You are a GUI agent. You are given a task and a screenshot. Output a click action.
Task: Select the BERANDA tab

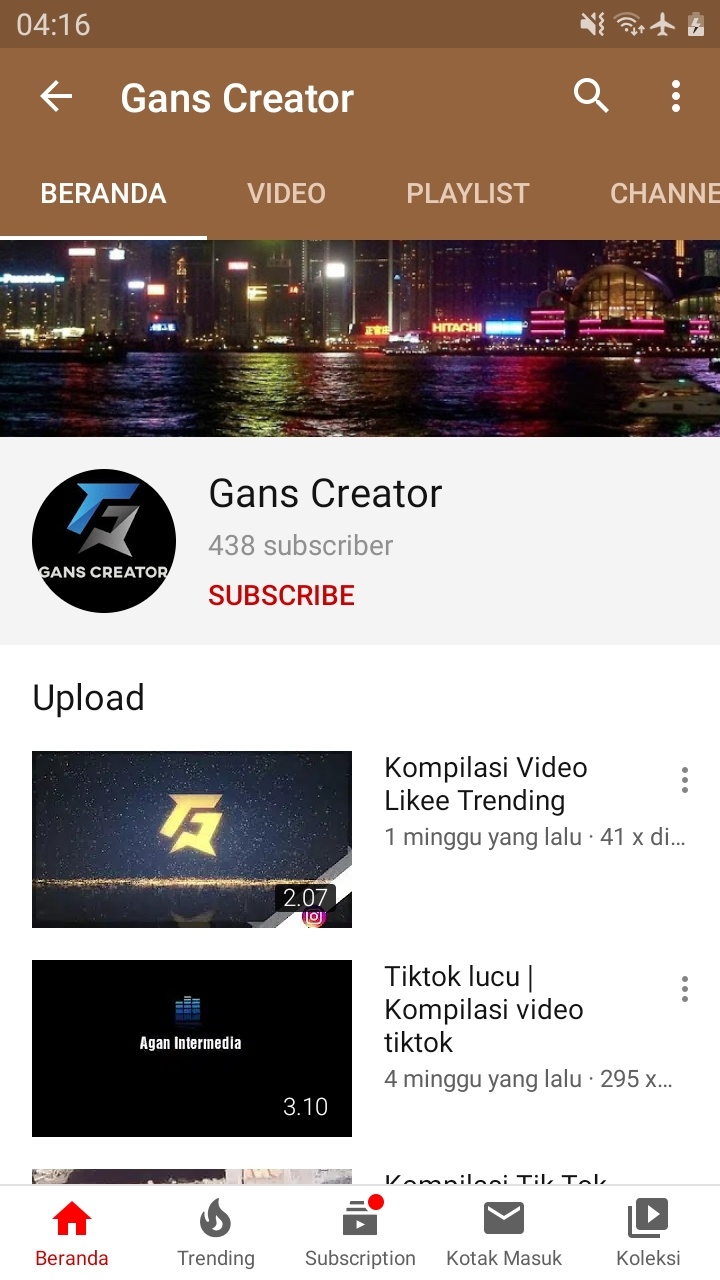[x=103, y=193]
